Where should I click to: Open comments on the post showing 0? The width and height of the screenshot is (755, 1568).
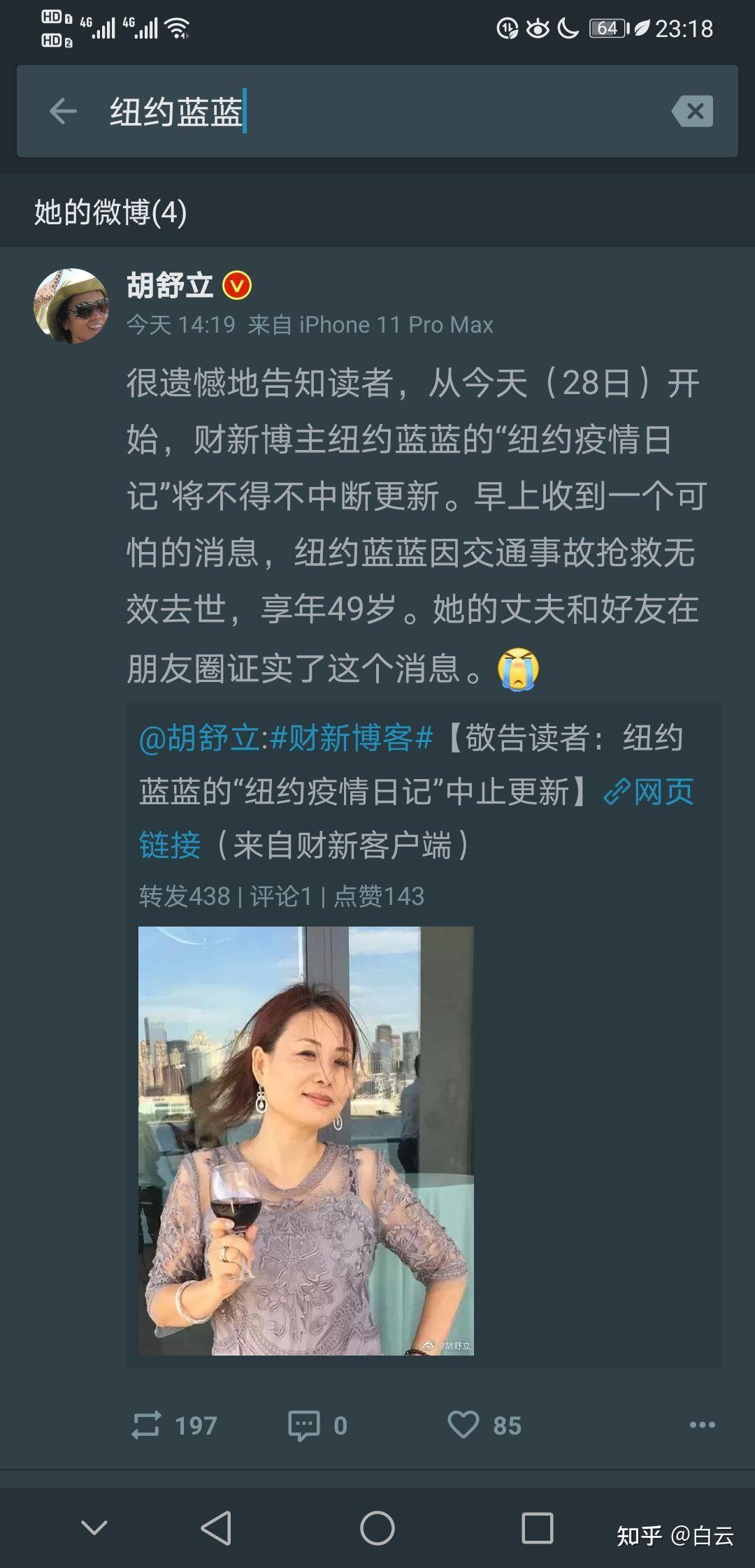pos(317,1425)
